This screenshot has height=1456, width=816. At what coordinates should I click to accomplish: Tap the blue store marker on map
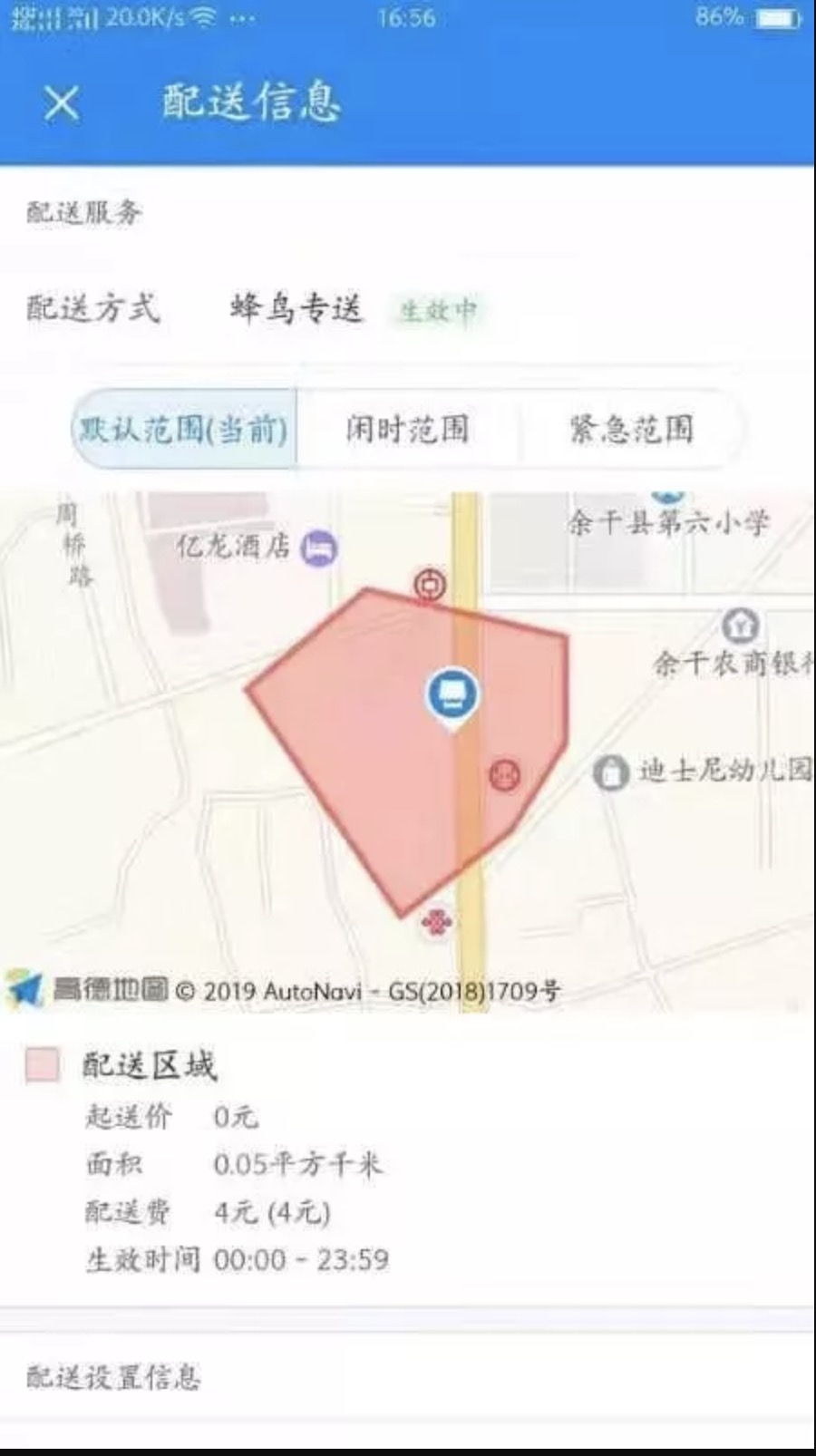(x=452, y=695)
